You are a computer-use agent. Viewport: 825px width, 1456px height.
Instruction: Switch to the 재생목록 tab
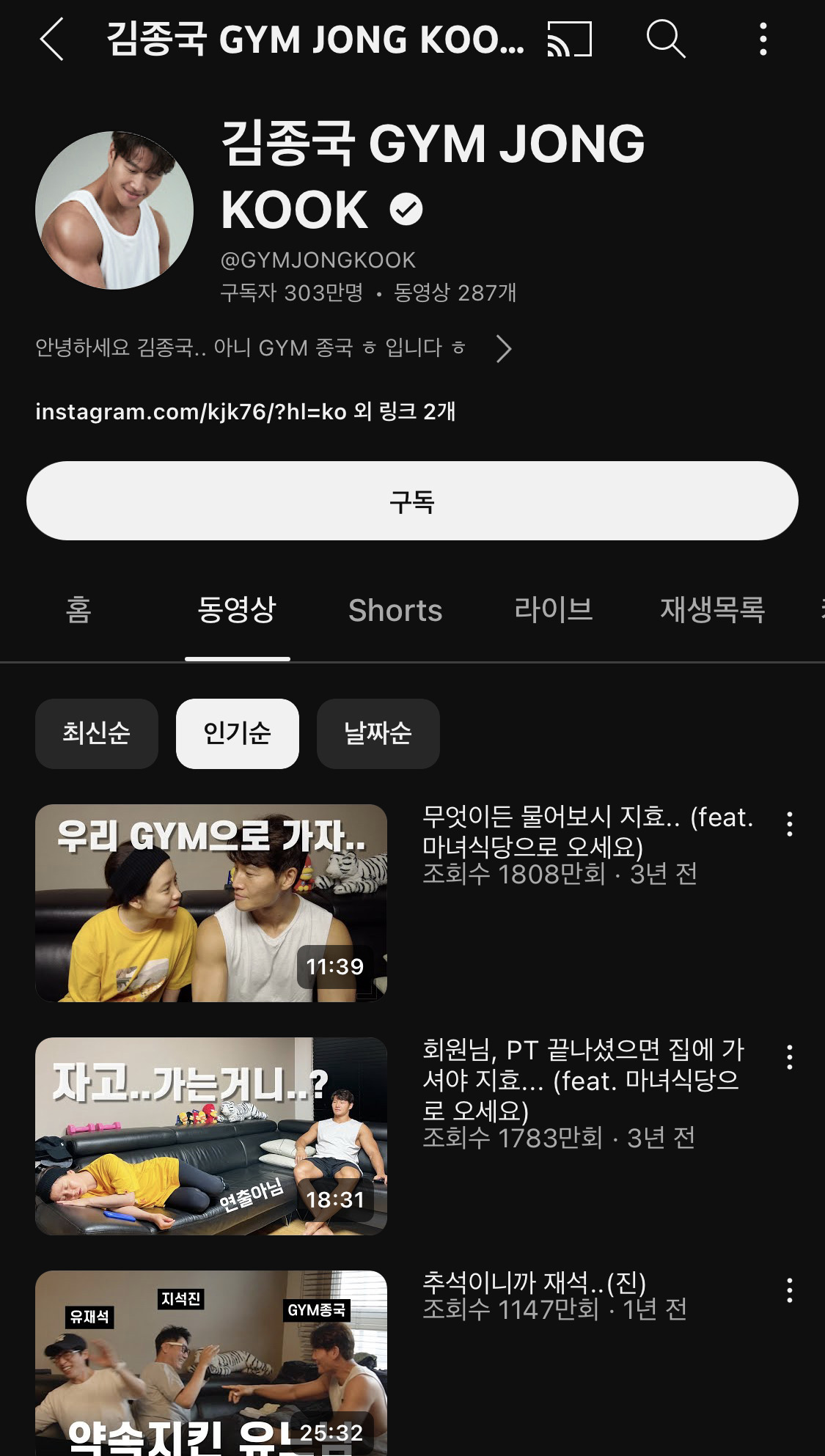tap(712, 610)
